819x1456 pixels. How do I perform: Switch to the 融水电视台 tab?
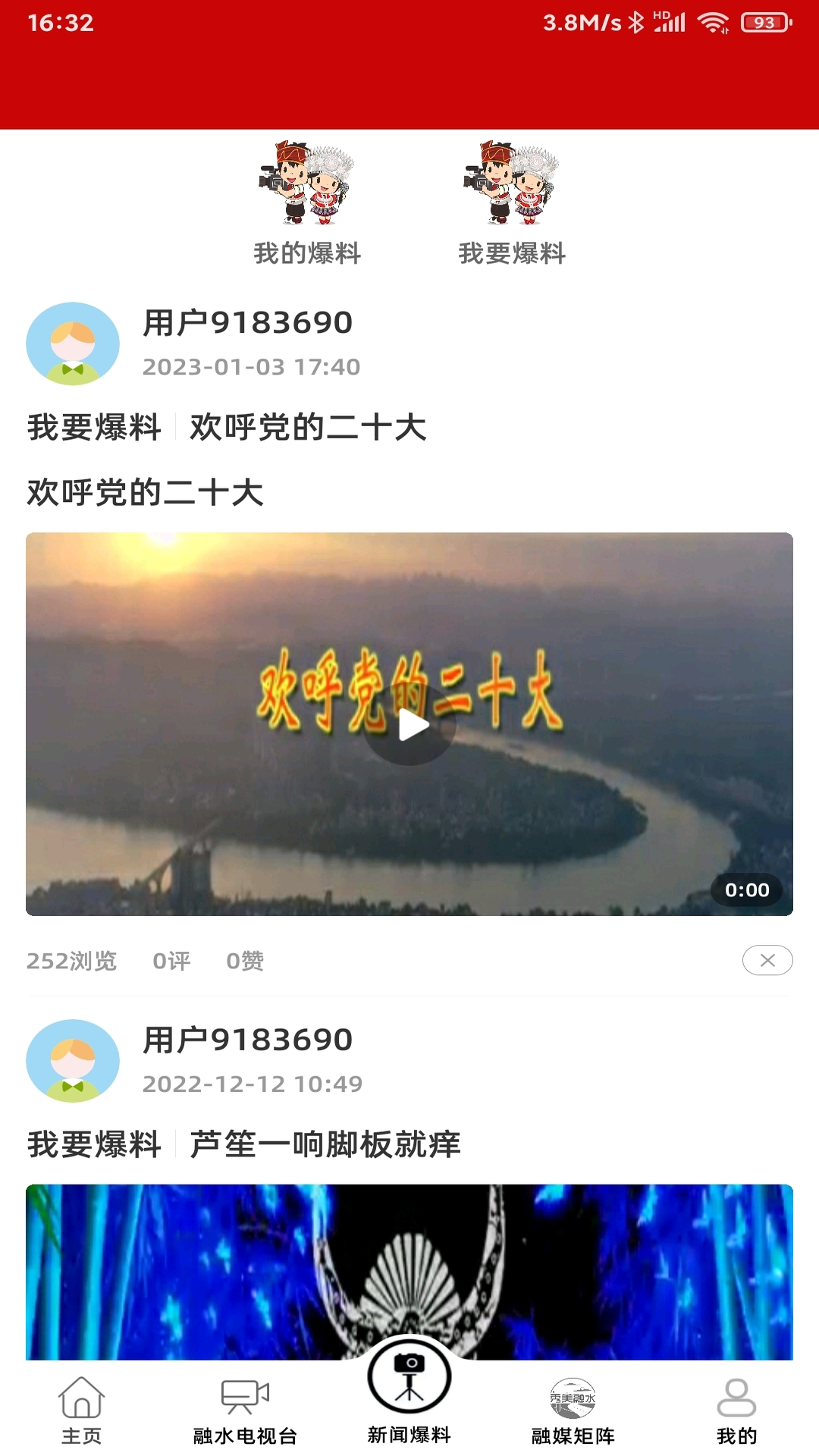coord(245,1409)
